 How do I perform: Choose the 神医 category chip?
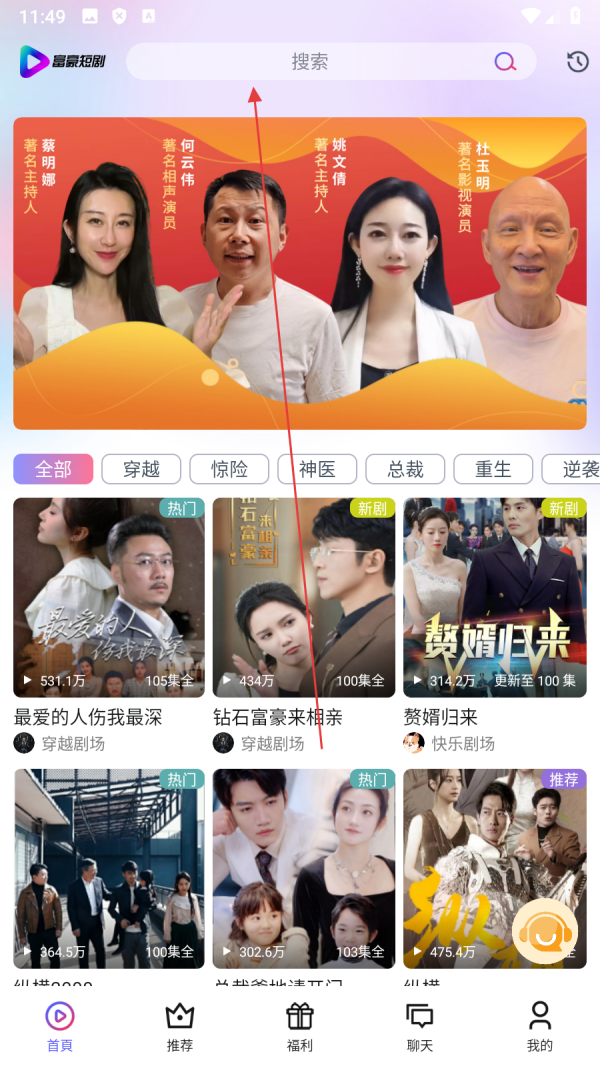pyautogui.click(x=317, y=469)
